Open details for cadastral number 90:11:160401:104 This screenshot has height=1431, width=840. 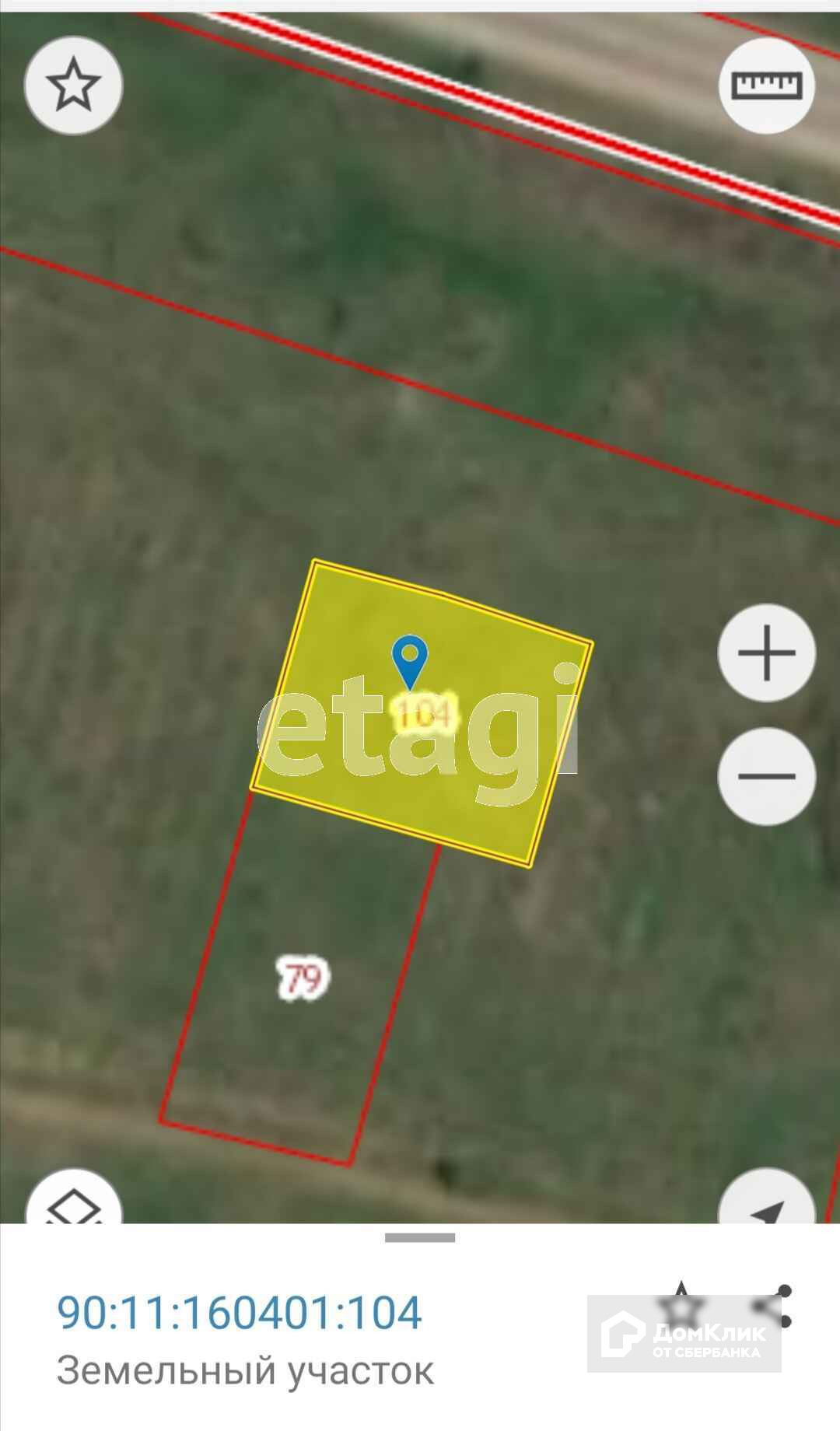[x=240, y=1313]
